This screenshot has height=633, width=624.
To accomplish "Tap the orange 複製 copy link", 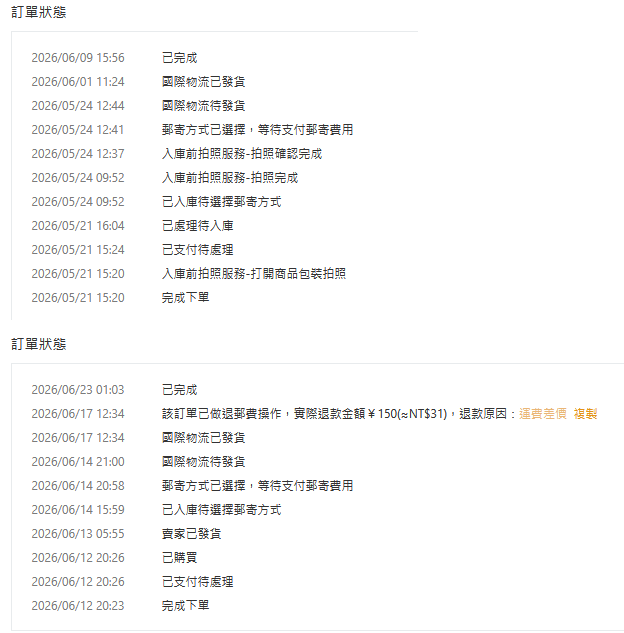I will click(585, 414).
